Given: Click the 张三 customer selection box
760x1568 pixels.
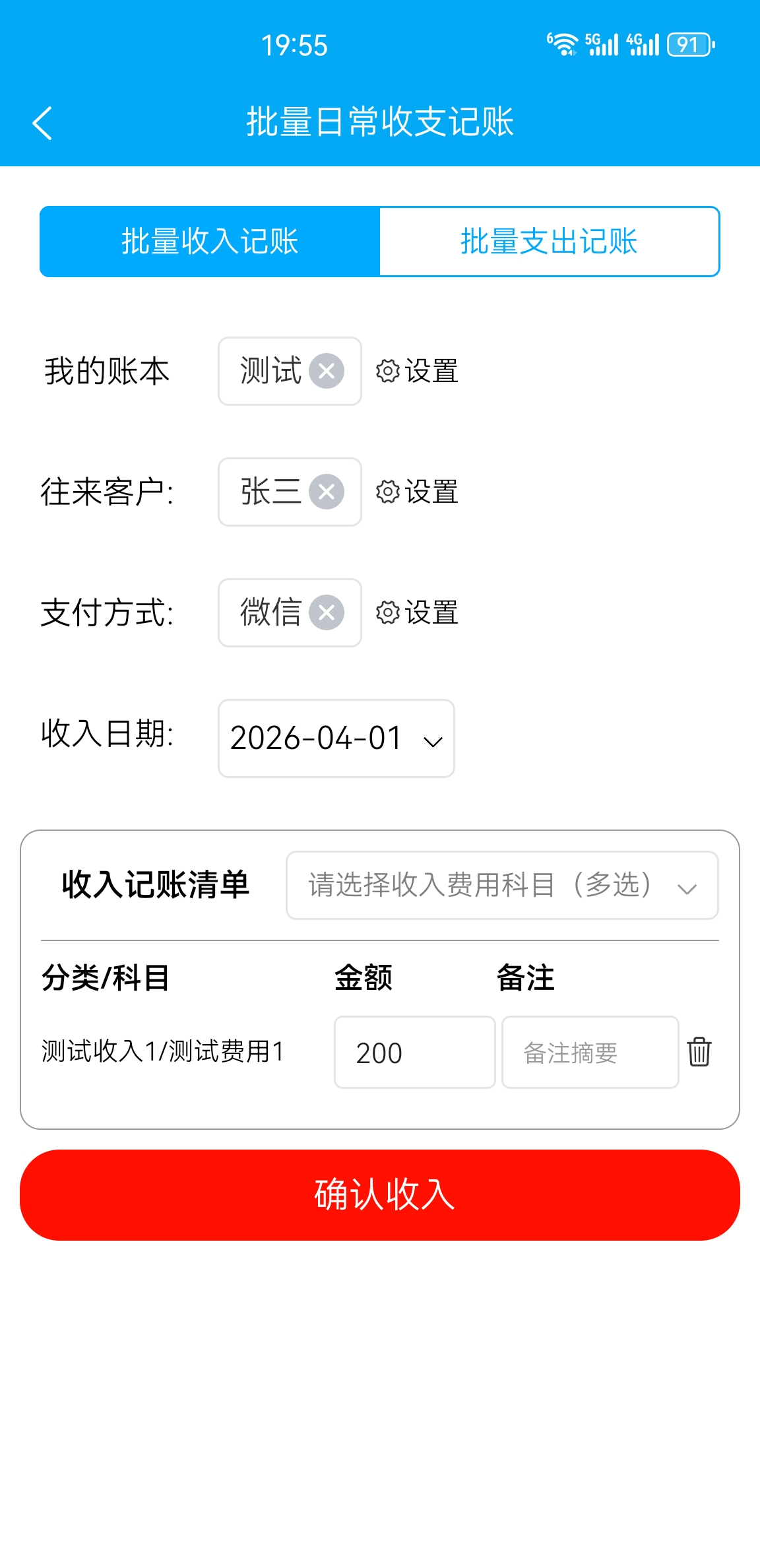Looking at the screenshot, I should [x=289, y=492].
